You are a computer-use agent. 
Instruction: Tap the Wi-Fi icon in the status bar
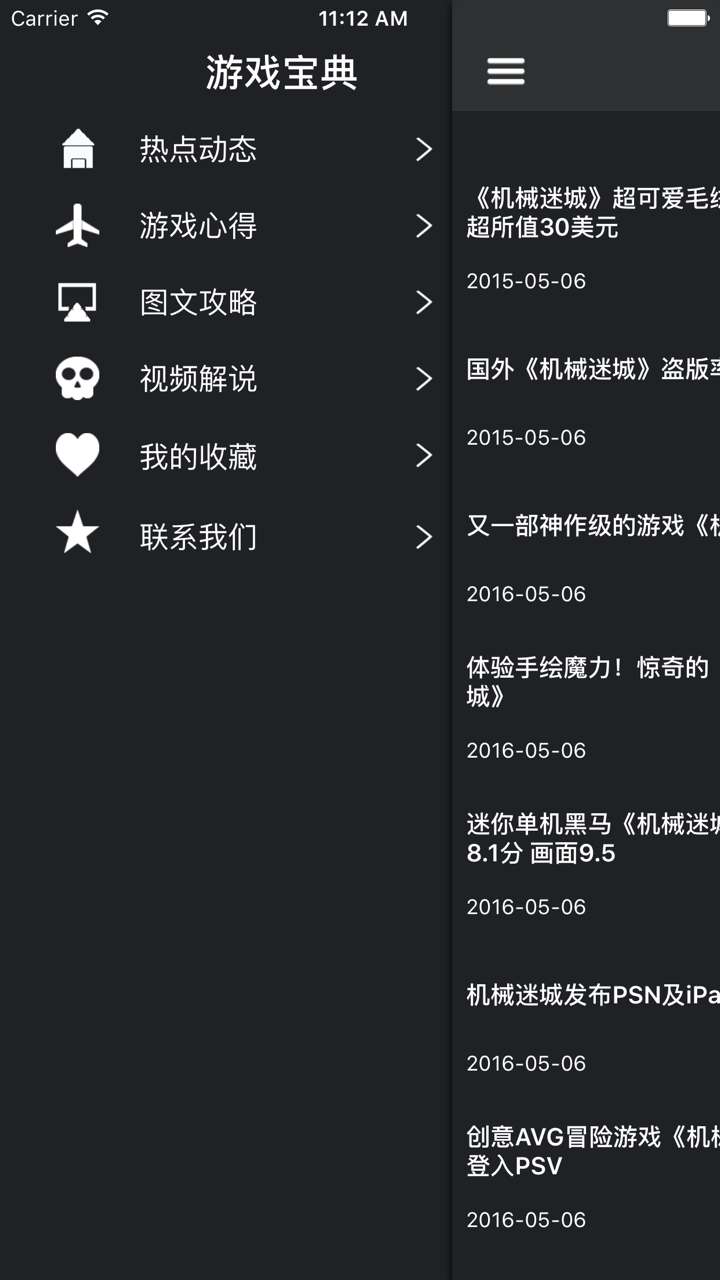tap(95, 16)
